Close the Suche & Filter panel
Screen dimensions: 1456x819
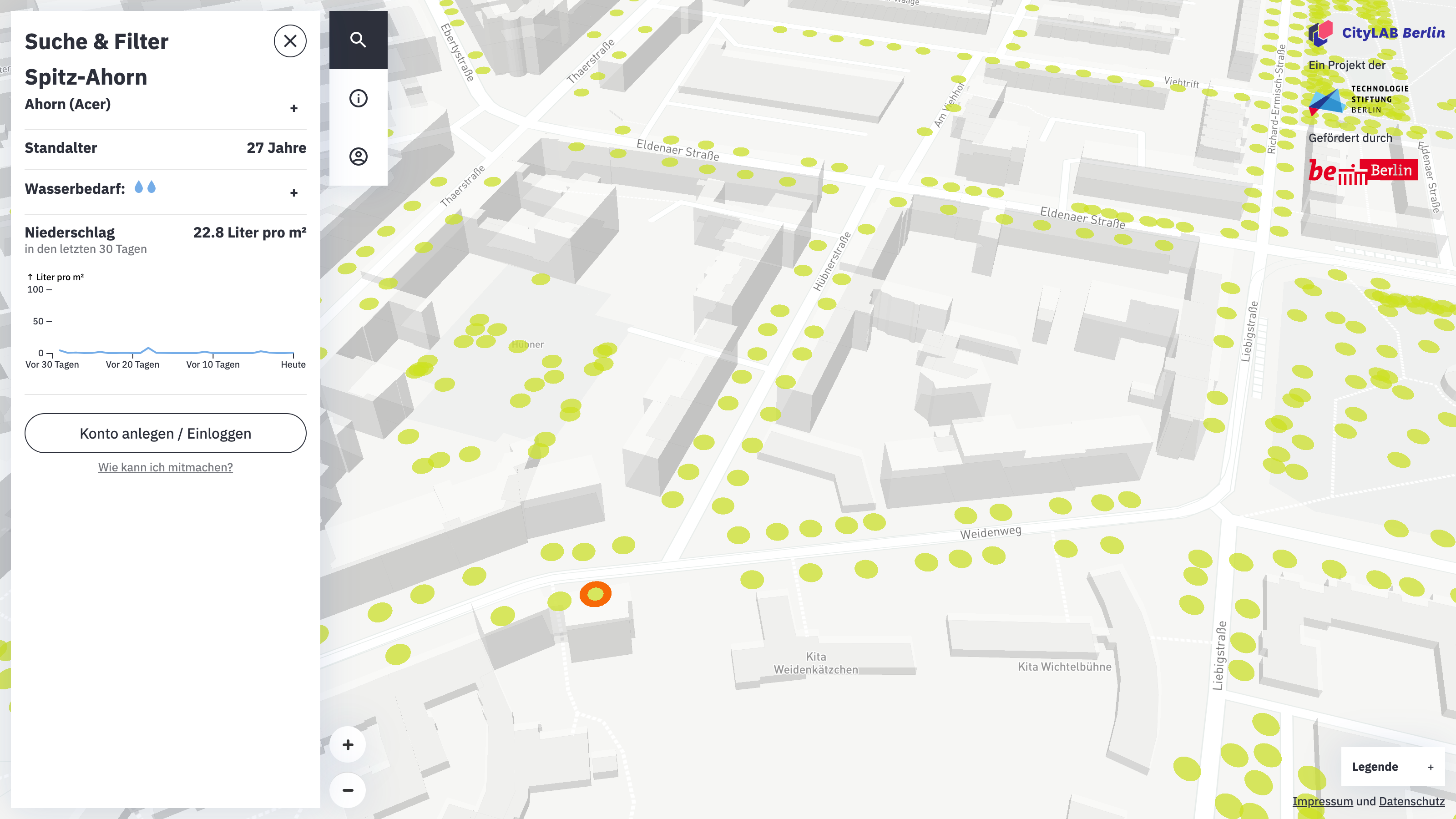(290, 40)
